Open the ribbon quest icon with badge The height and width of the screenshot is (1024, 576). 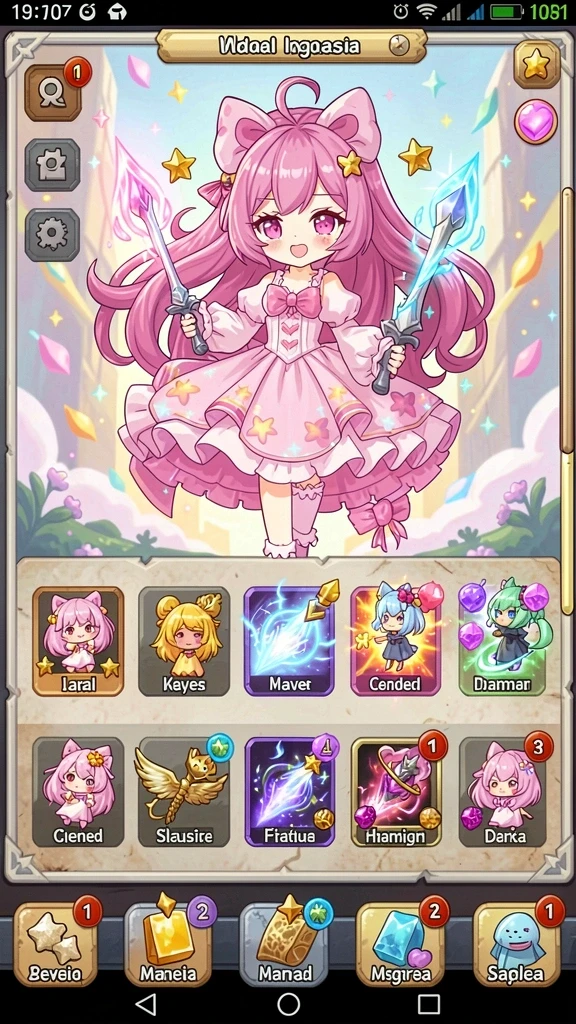52,93
